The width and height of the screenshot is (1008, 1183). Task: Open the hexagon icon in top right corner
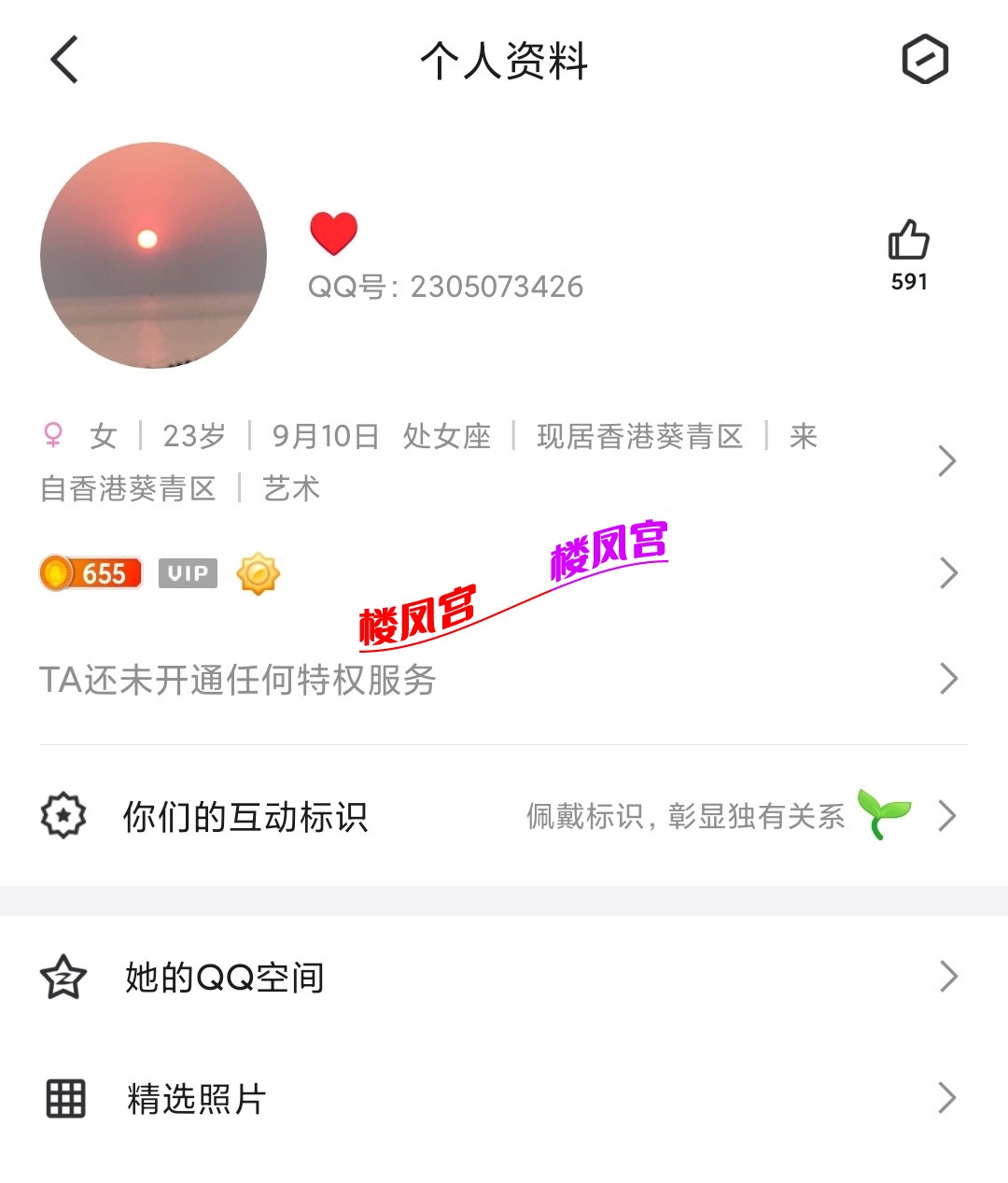point(926,60)
